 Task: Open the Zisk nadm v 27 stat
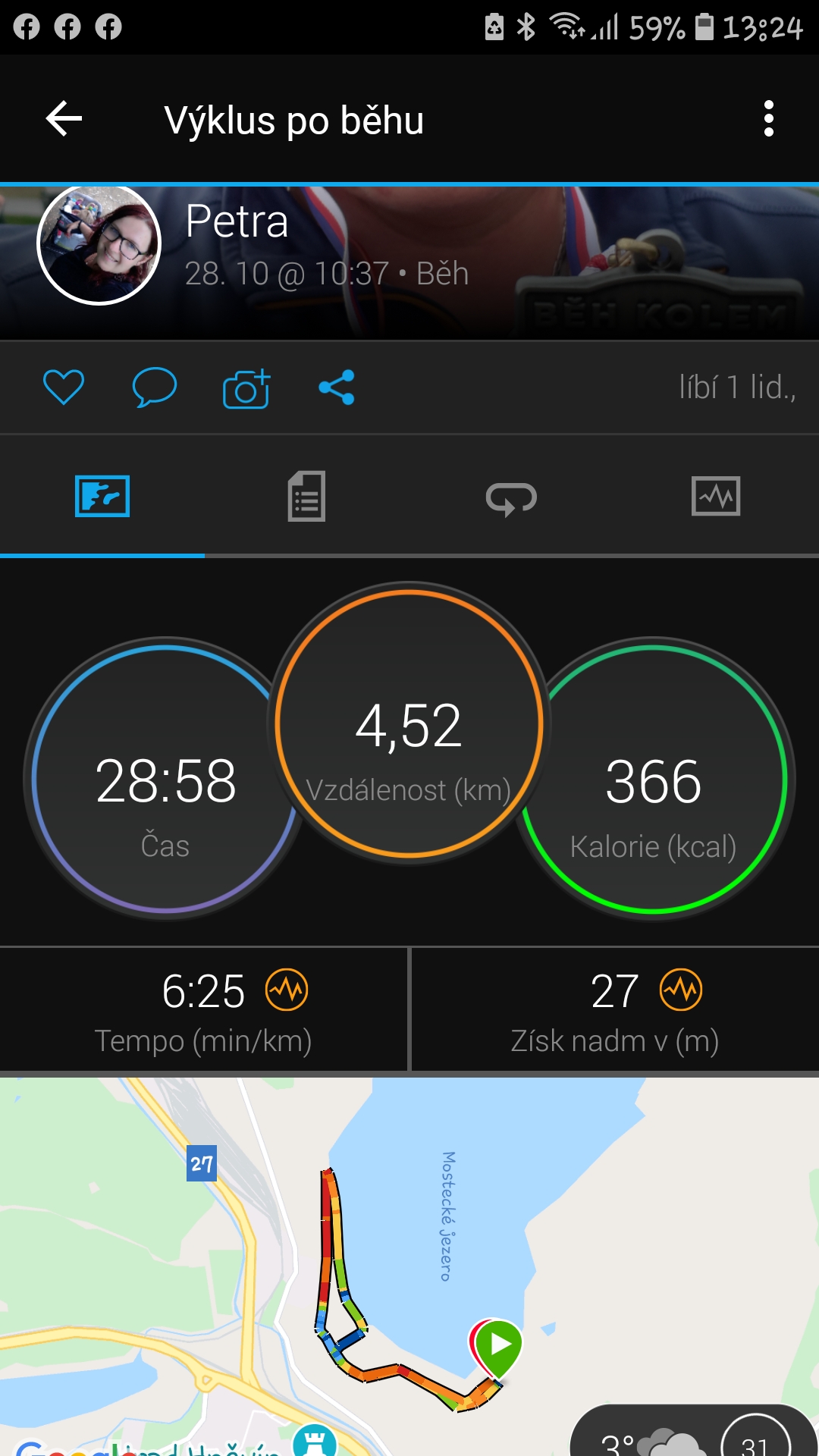[615, 1010]
